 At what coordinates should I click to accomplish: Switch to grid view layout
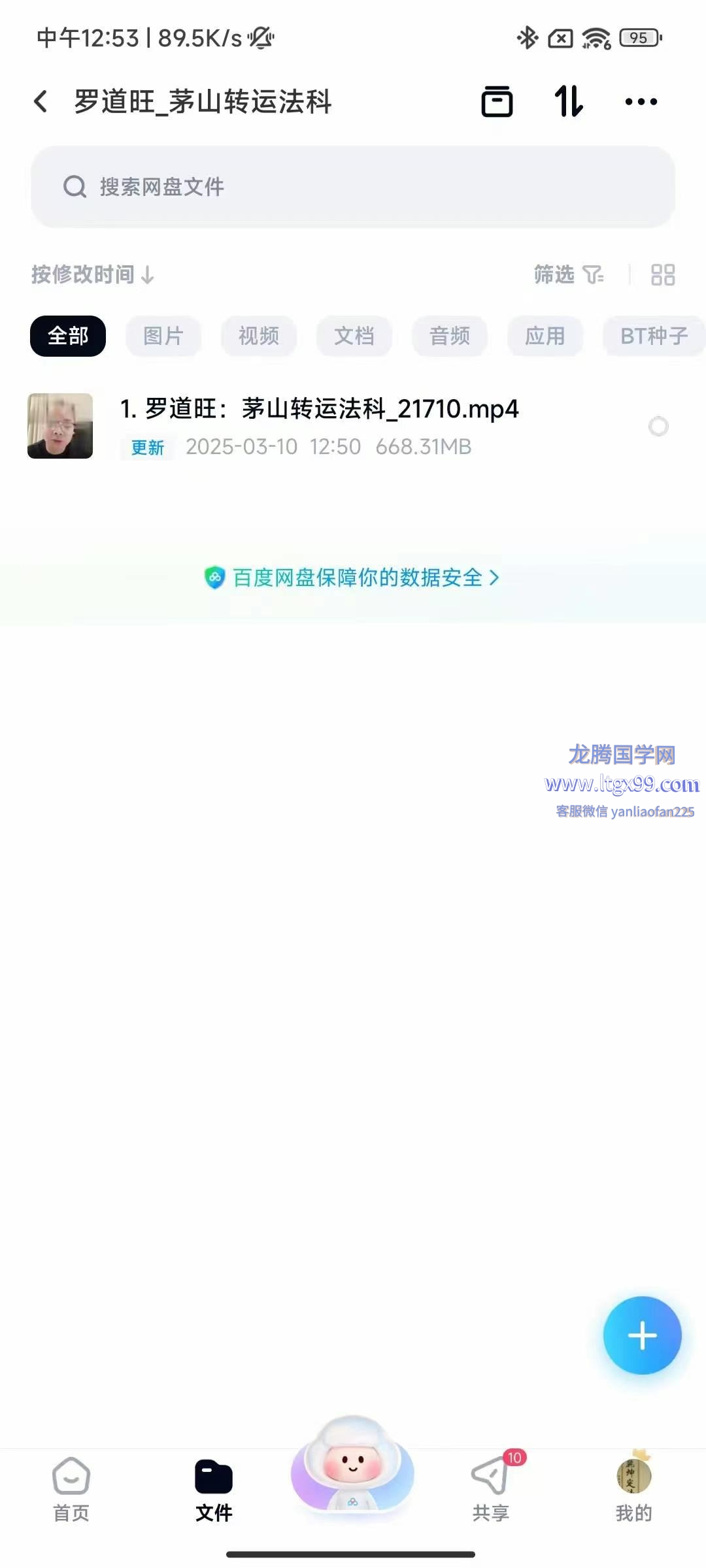pos(663,274)
